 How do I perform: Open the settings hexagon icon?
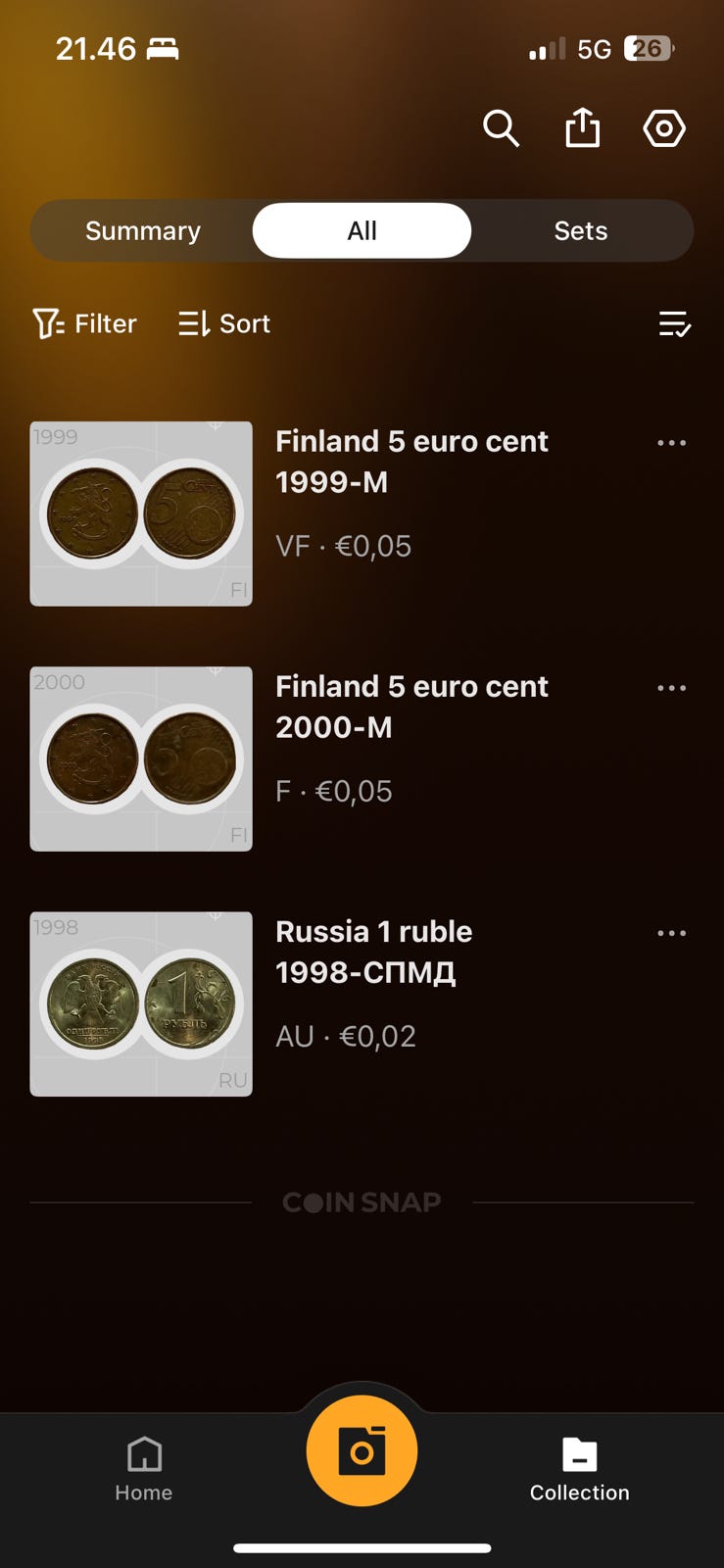663,128
